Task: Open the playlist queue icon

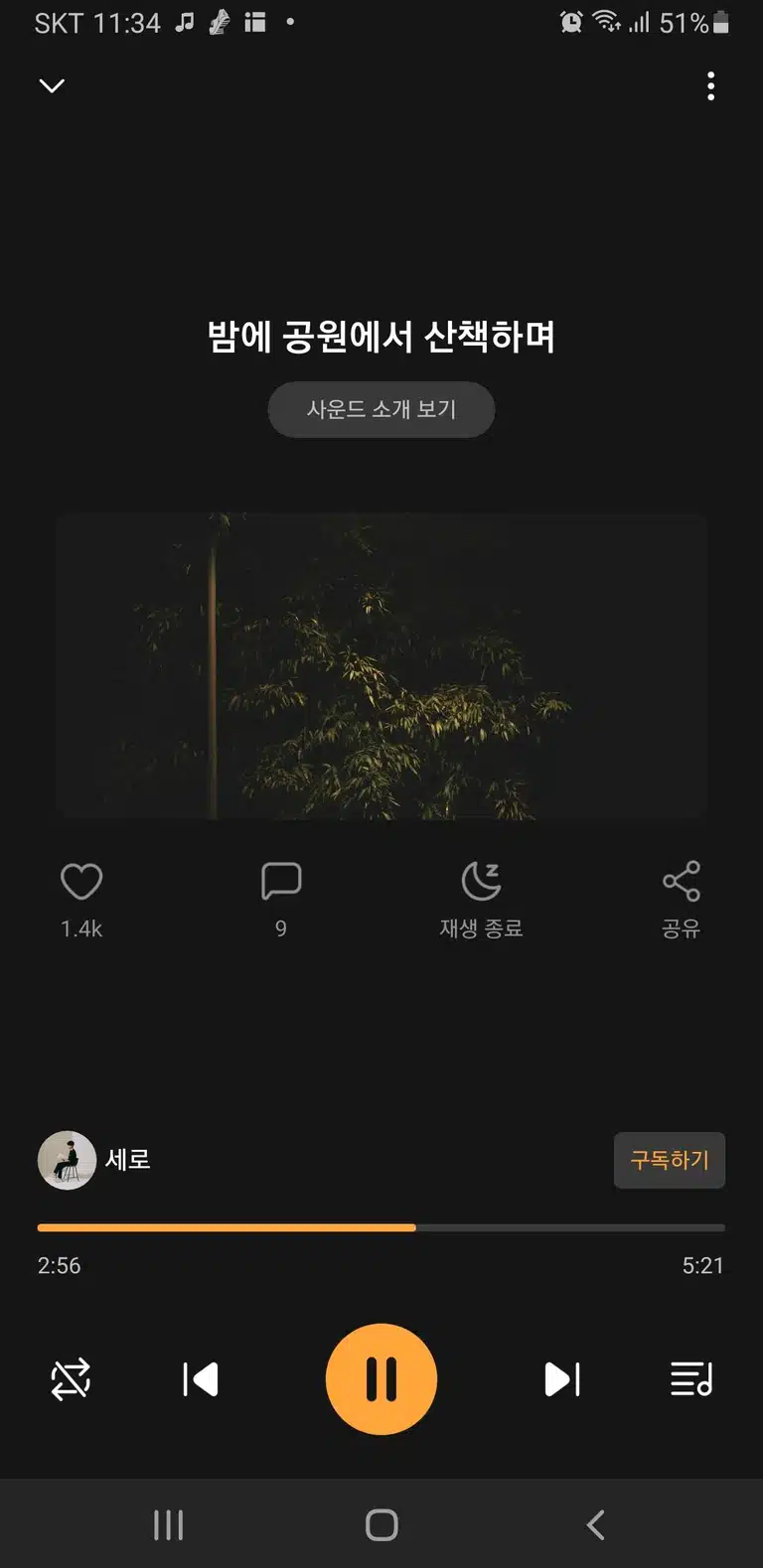Action: click(691, 1379)
